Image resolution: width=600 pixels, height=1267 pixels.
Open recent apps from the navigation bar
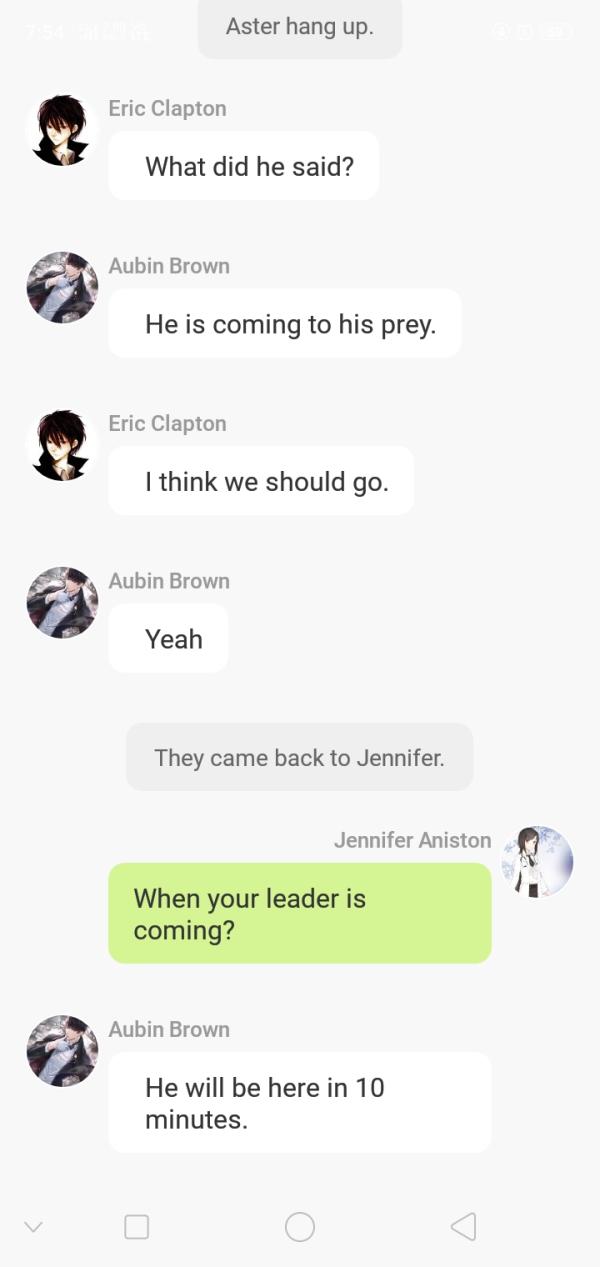[x=137, y=1227]
